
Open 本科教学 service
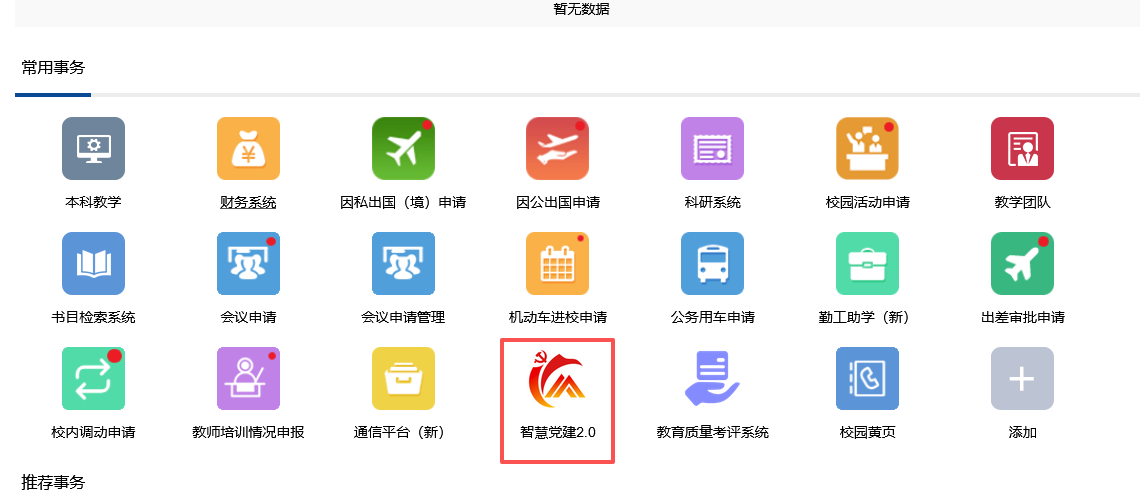tap(93, 149)
